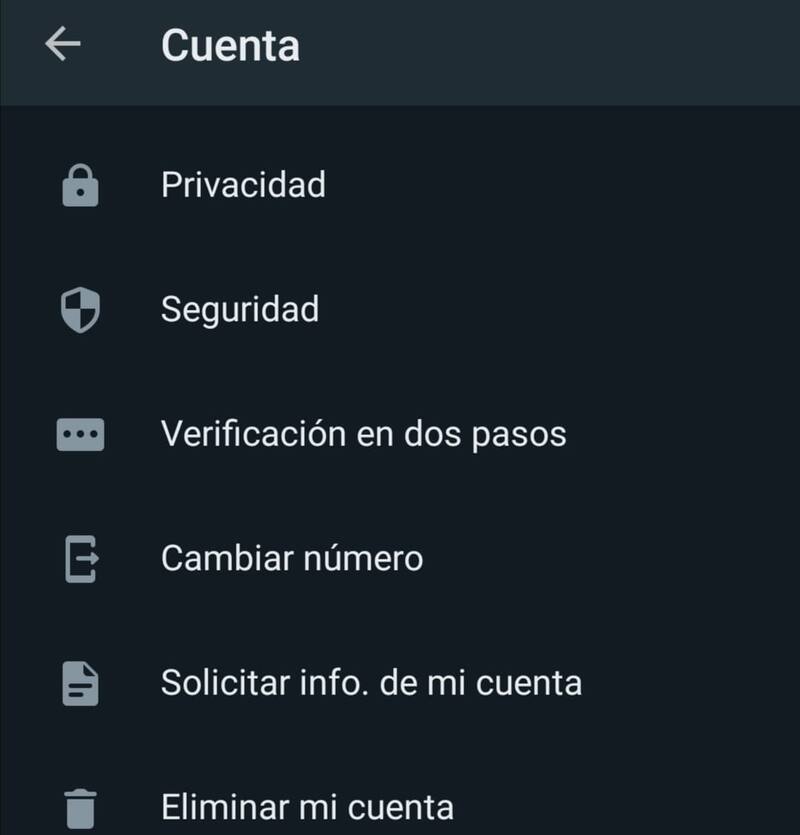Tap Eliminar mi cuenta
The width and height of the screenshot is (800, 835).
(x=307, y=806)
